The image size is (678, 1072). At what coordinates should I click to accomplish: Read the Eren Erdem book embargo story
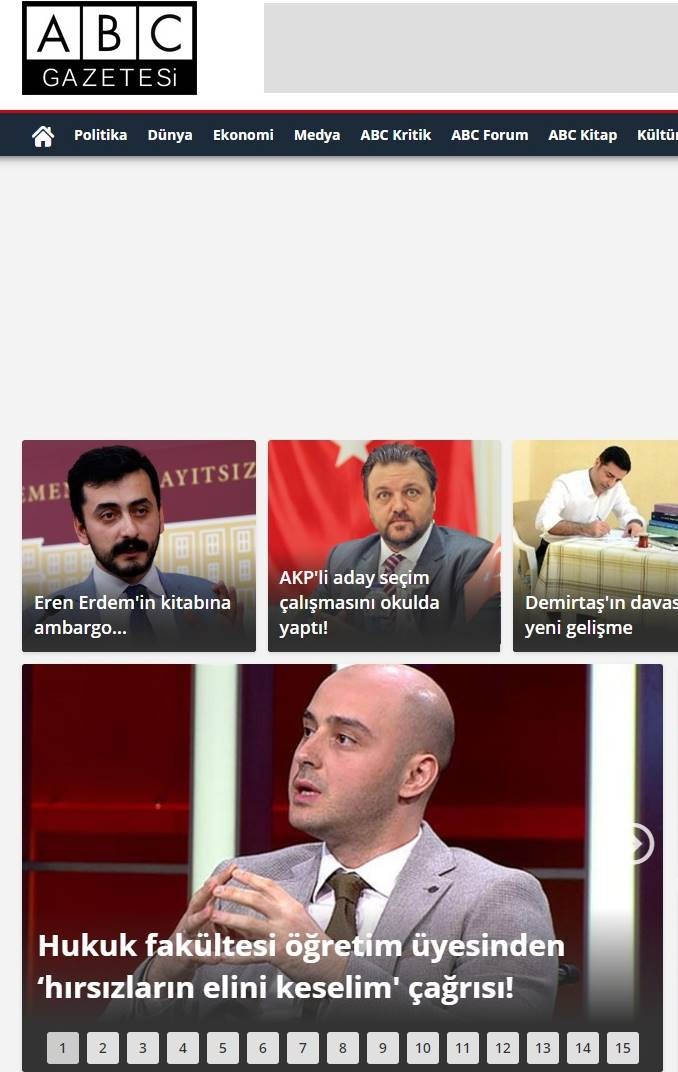tap(139, 546)
